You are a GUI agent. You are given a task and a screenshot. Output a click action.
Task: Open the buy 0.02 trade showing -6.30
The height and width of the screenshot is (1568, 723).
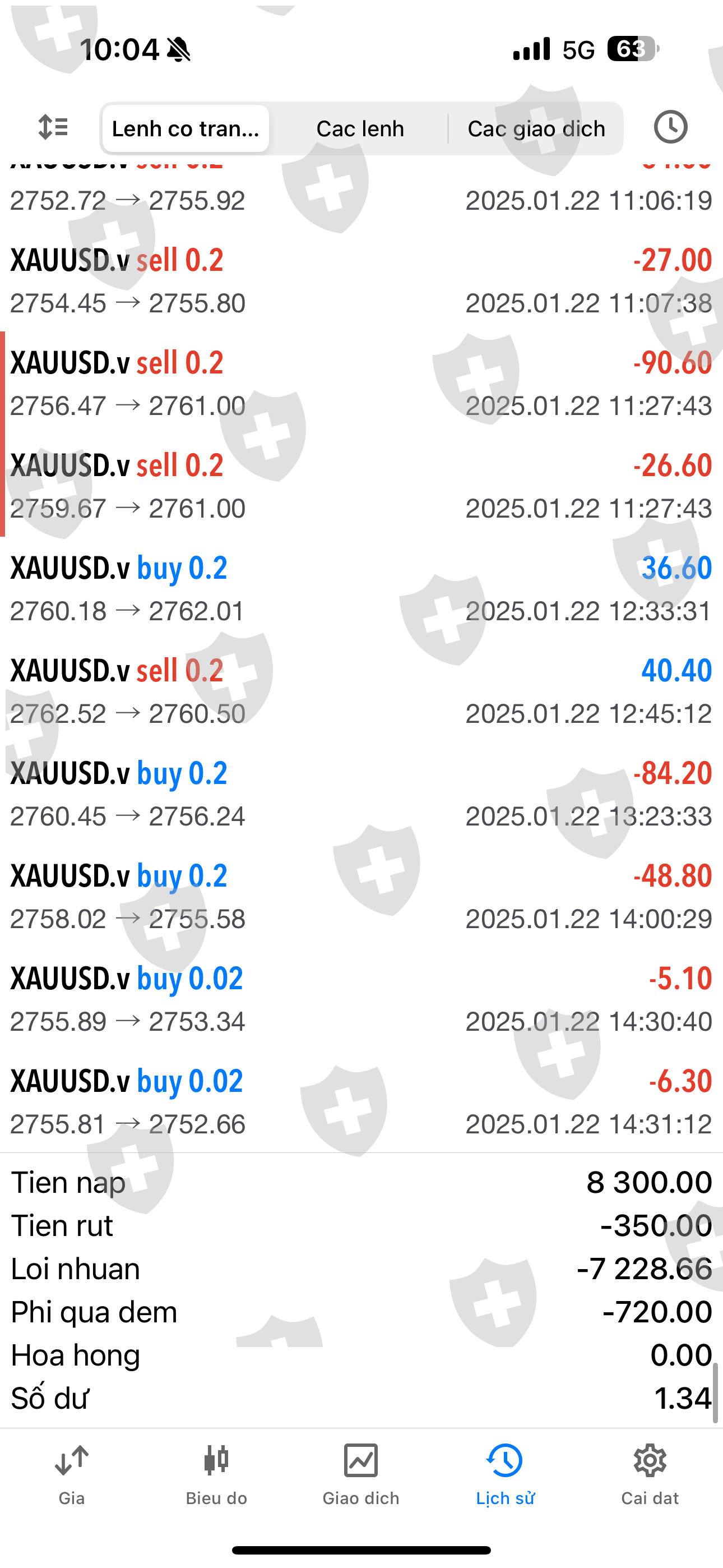coord(361,1101)
